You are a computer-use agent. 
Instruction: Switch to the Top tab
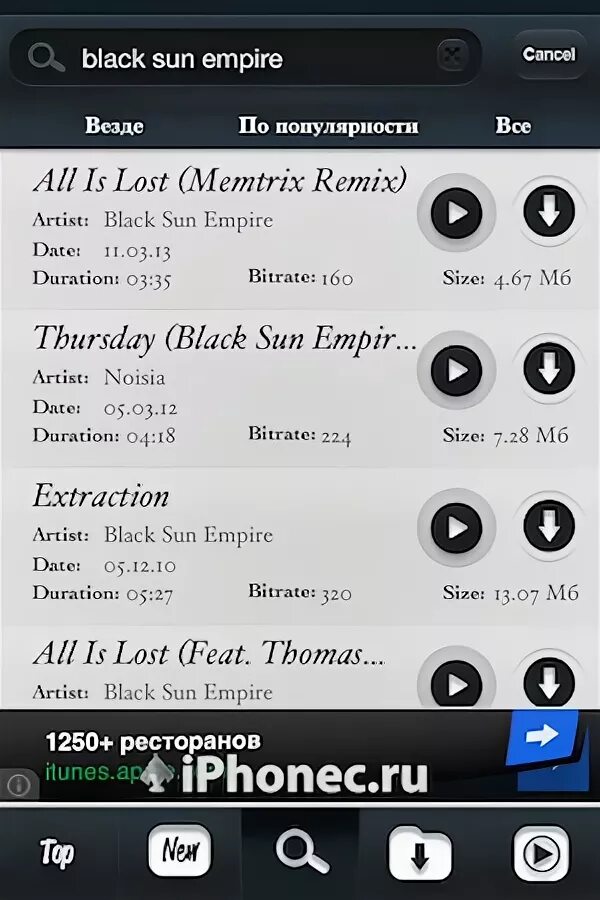click(57, 853)
